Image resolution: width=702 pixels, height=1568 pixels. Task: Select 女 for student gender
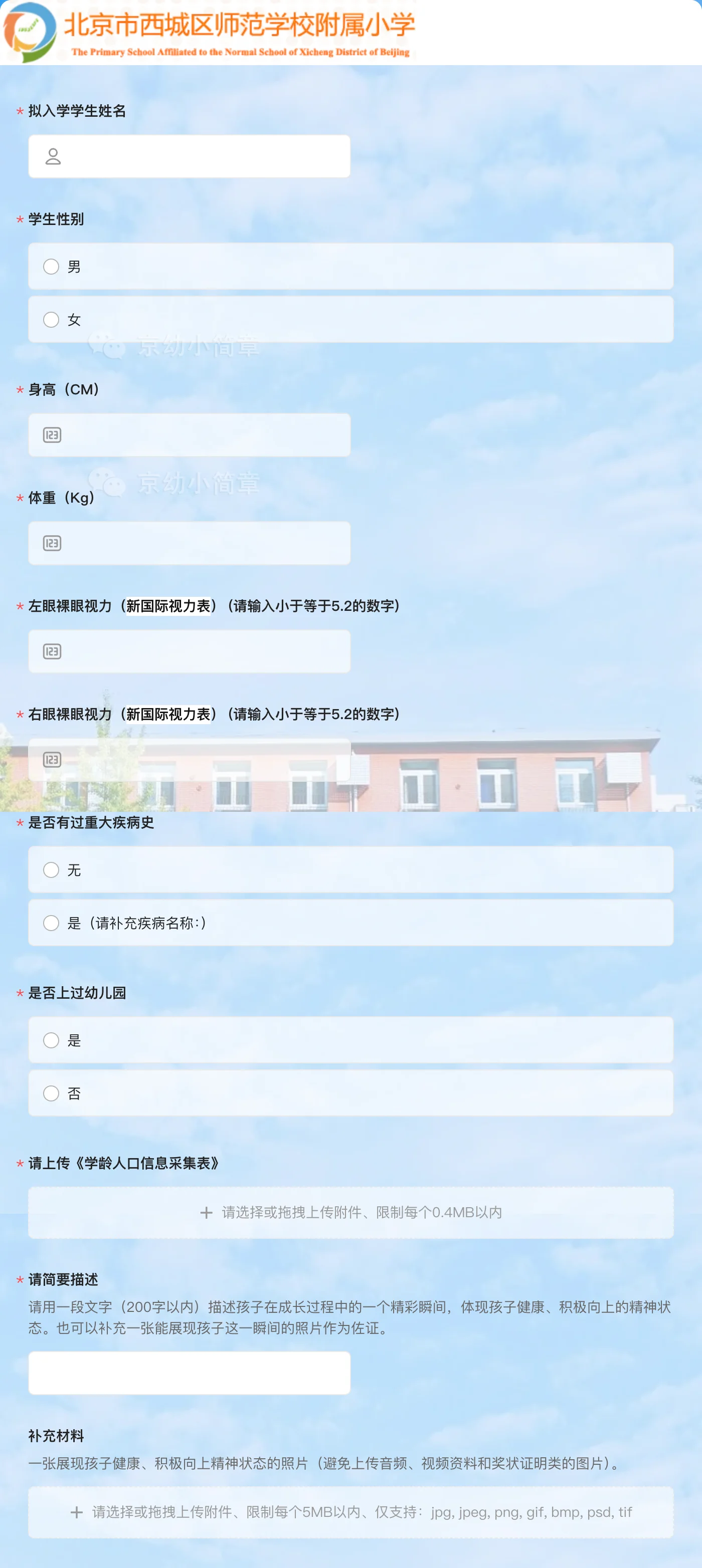click(x=52, y=320)
